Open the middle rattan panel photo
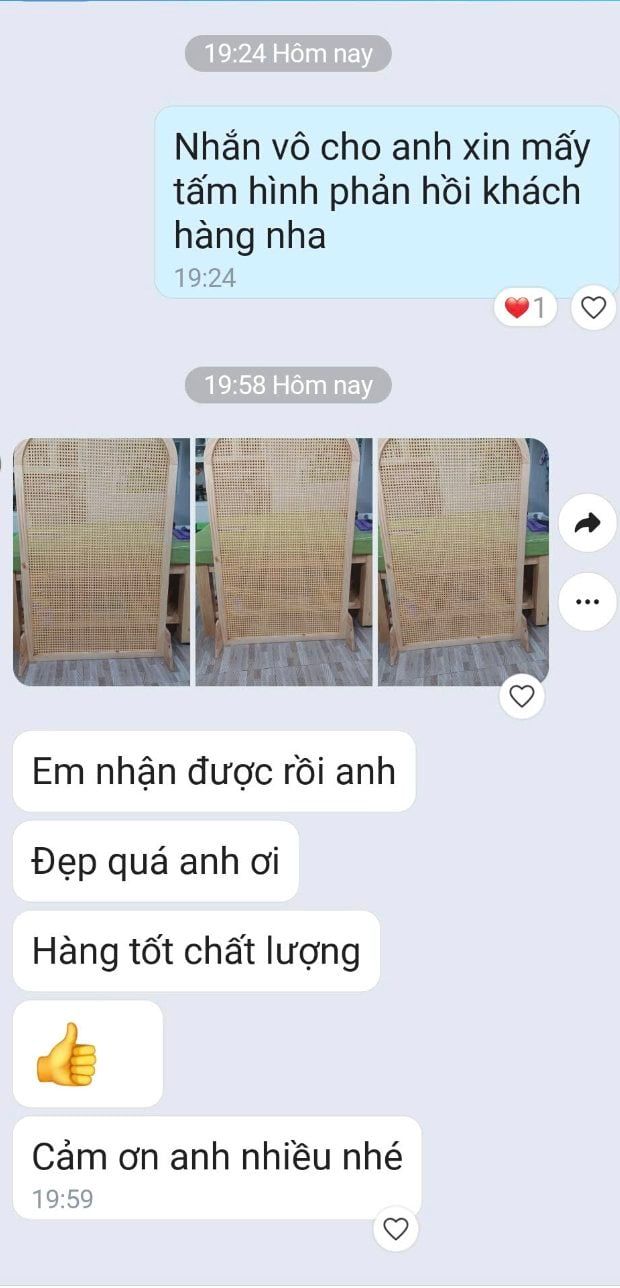620x1288 pixels. pyautogui.click(x=283, y=562)
